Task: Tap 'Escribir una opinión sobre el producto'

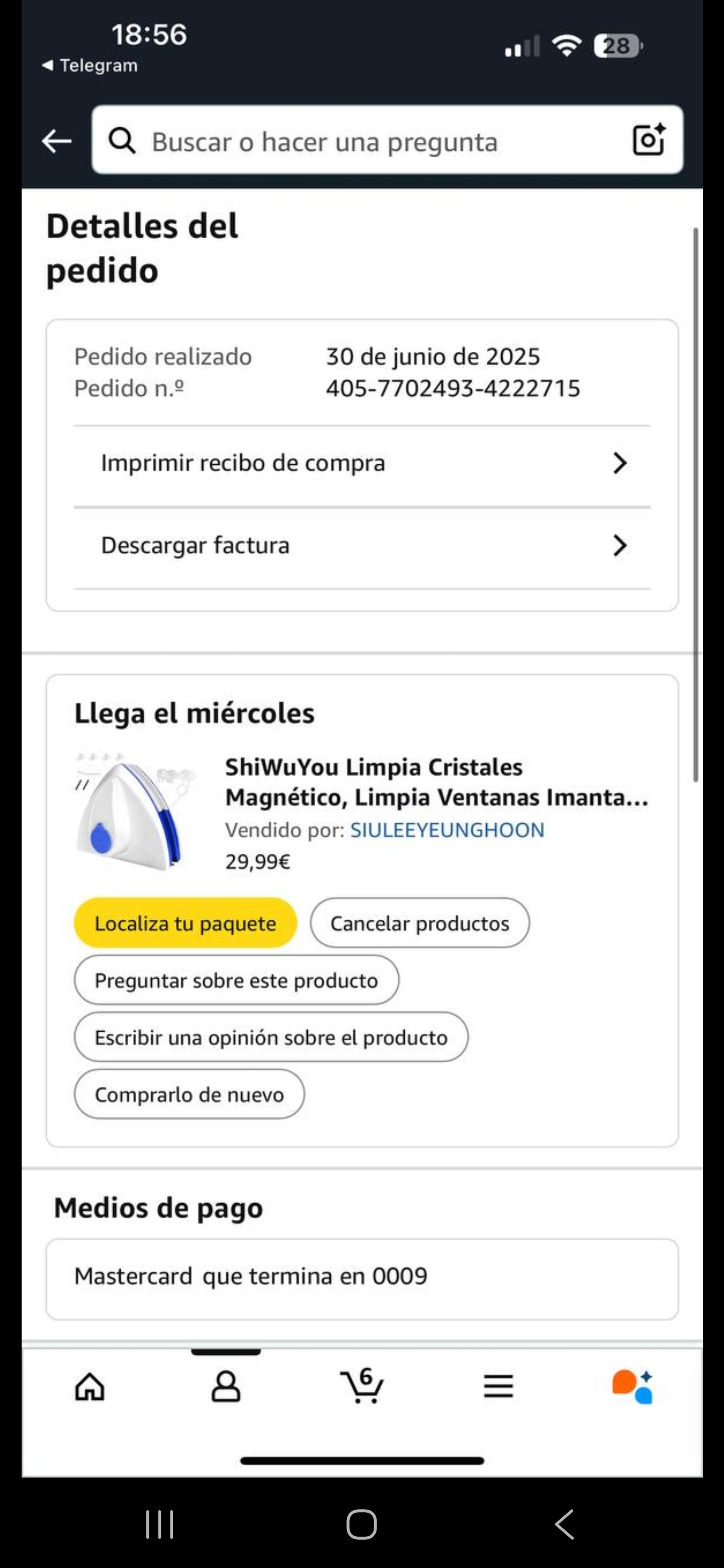Action: (271, 1038)
